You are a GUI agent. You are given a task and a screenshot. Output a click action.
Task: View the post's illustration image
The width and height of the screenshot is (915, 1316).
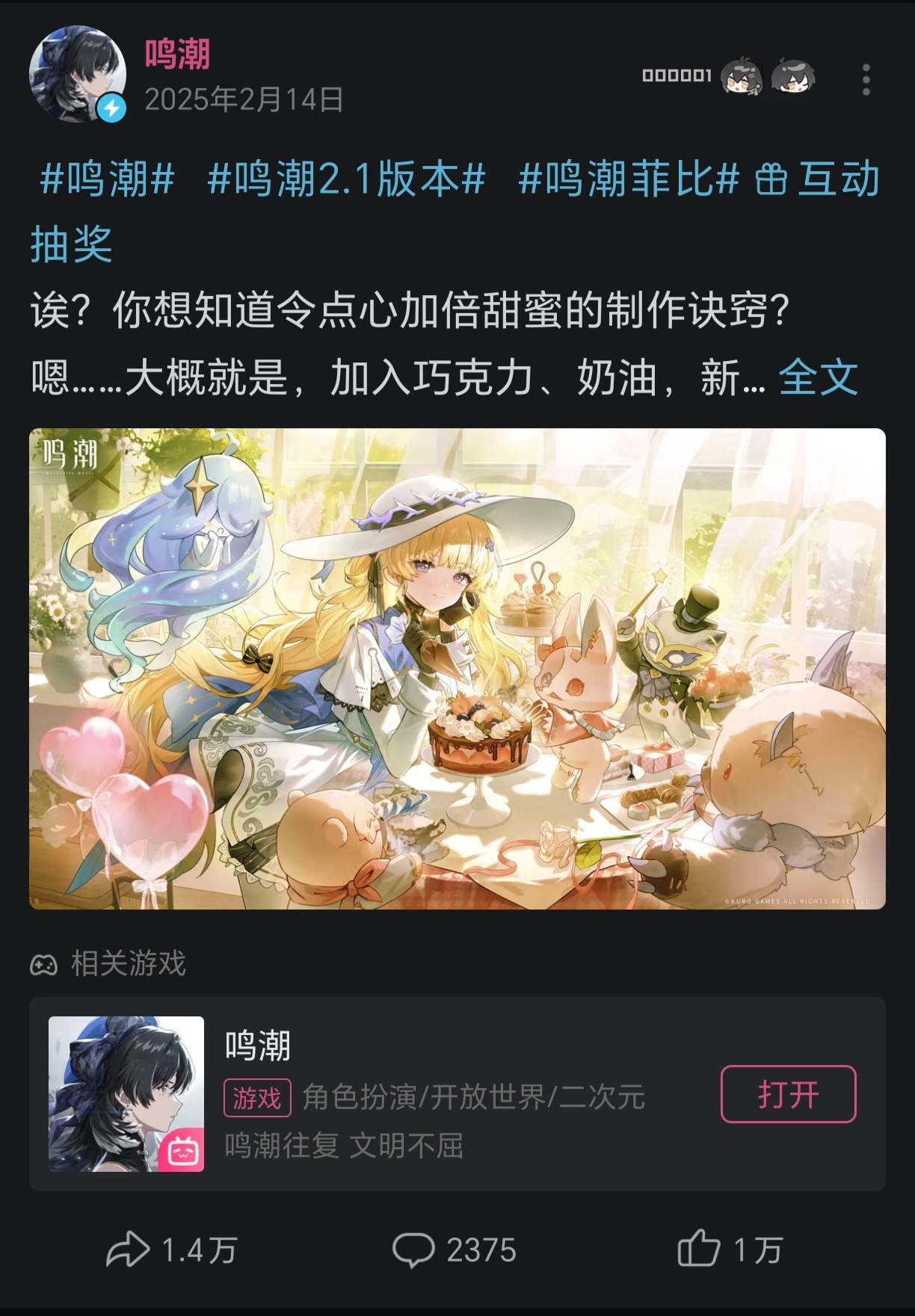pyautogui.click(x=457, y=668)
